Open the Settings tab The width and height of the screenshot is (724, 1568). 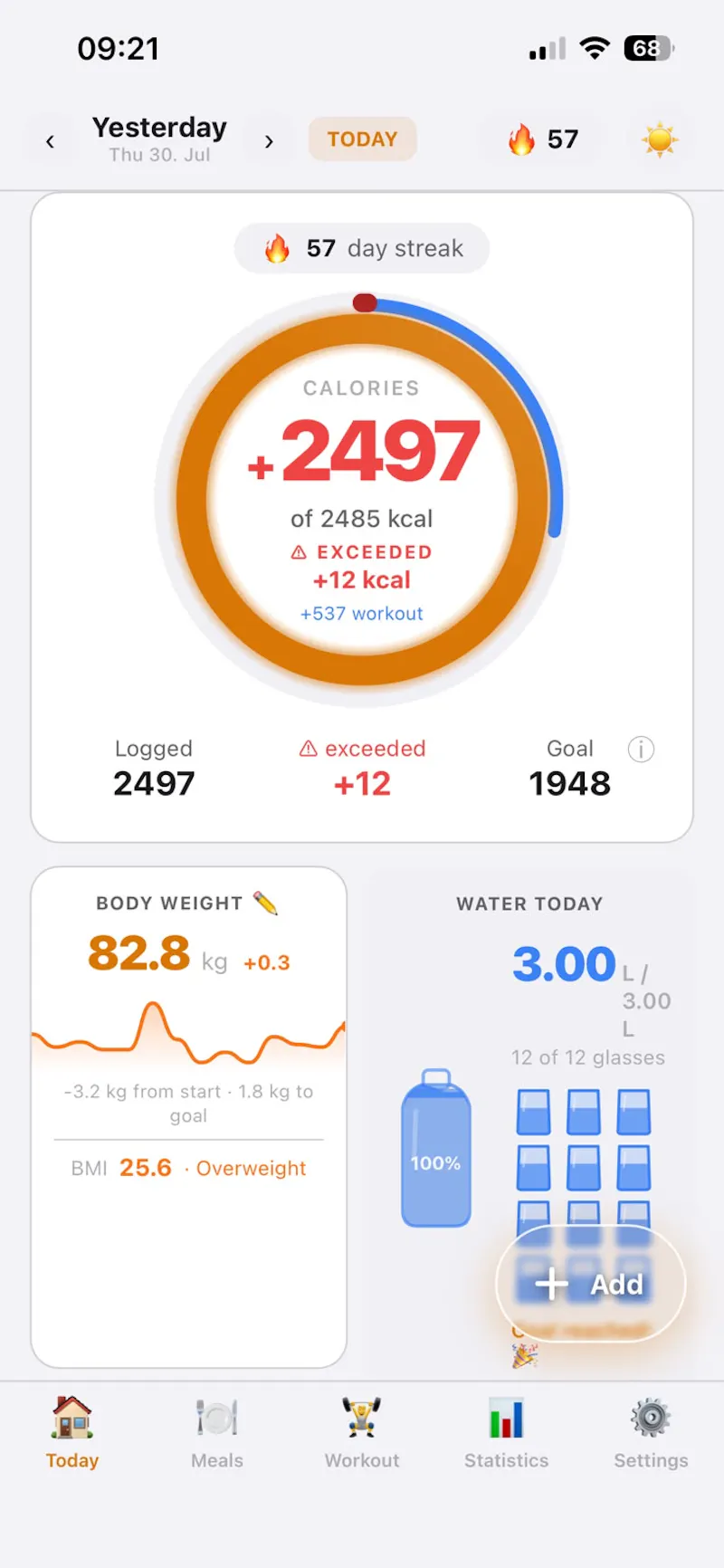pyautogui.click(x=651, y=1433)
